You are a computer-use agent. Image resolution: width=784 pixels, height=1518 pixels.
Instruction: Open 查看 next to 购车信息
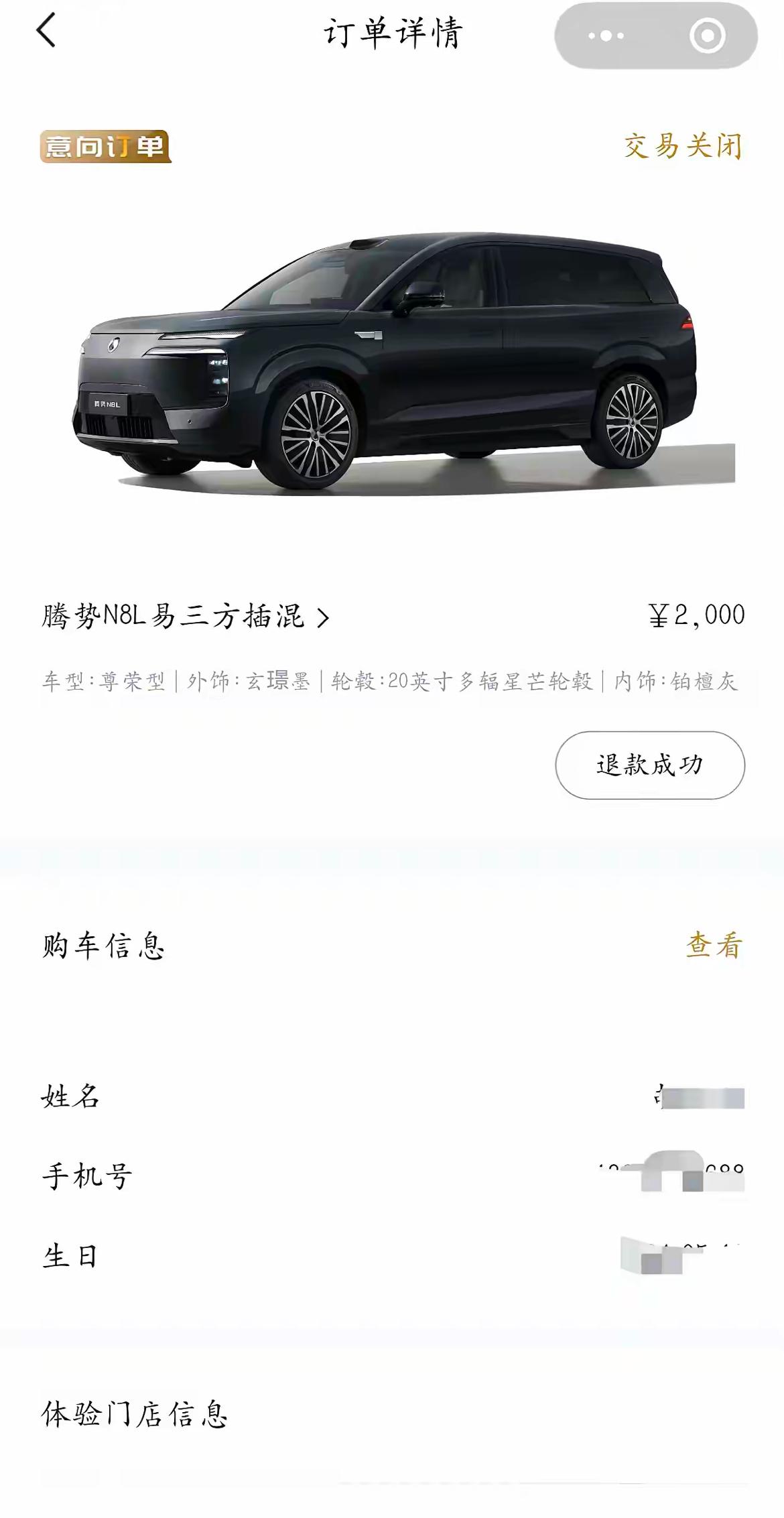[x=713, y=945]
